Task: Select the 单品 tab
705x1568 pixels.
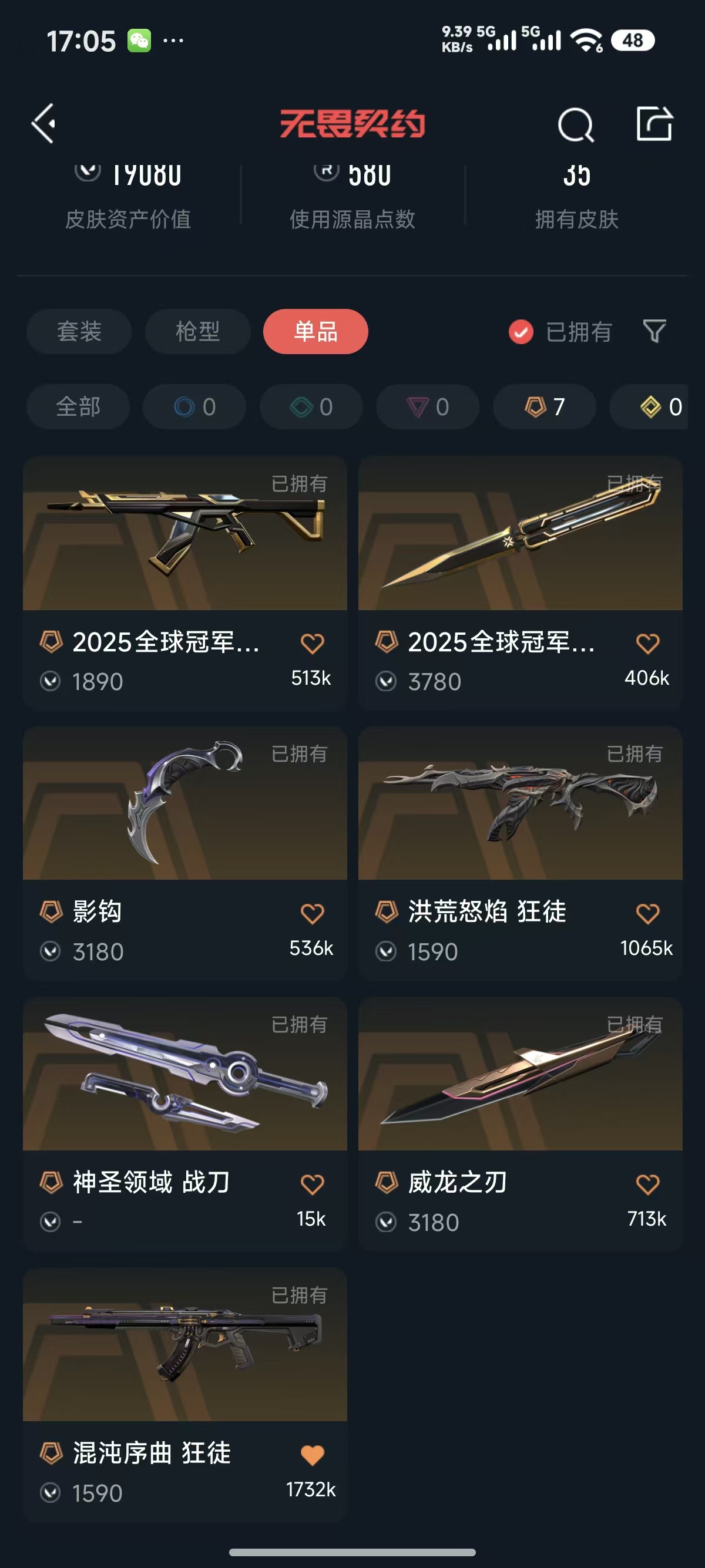Action: [315, 332]
